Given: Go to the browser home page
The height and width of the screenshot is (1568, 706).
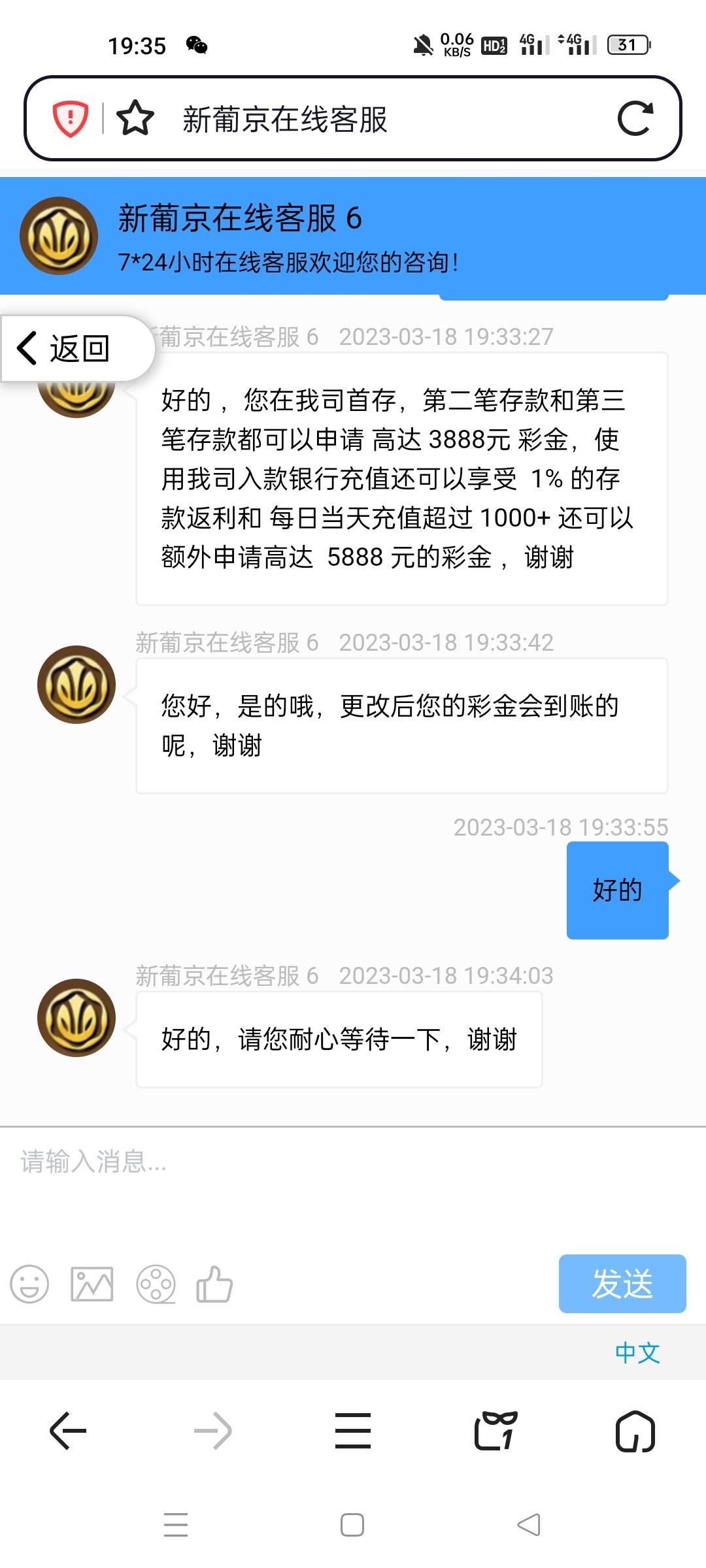Looking at the screenshot, I should tap(635, 1431).
